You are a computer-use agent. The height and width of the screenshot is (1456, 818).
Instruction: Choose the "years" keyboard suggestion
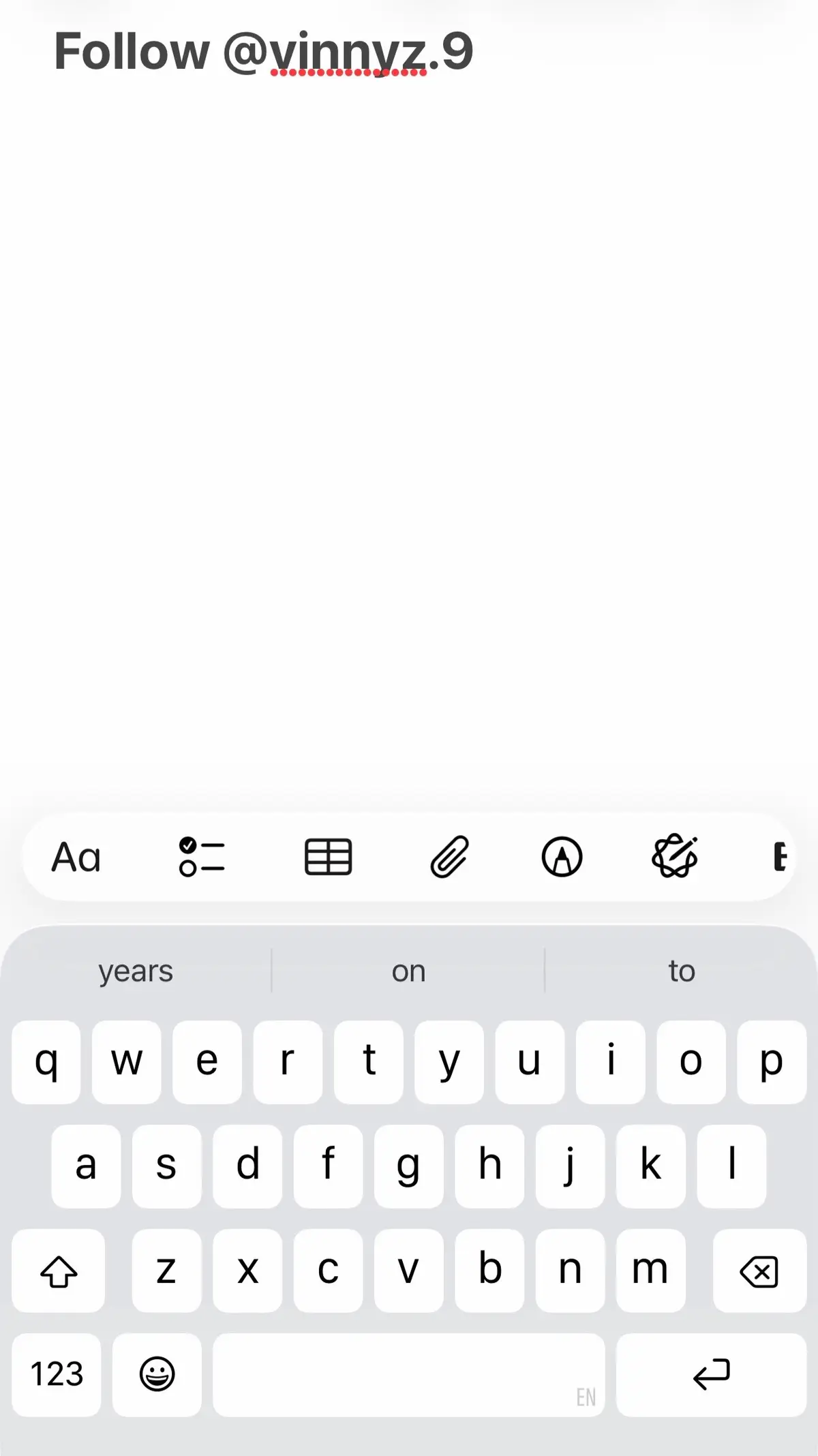[136, 971]
